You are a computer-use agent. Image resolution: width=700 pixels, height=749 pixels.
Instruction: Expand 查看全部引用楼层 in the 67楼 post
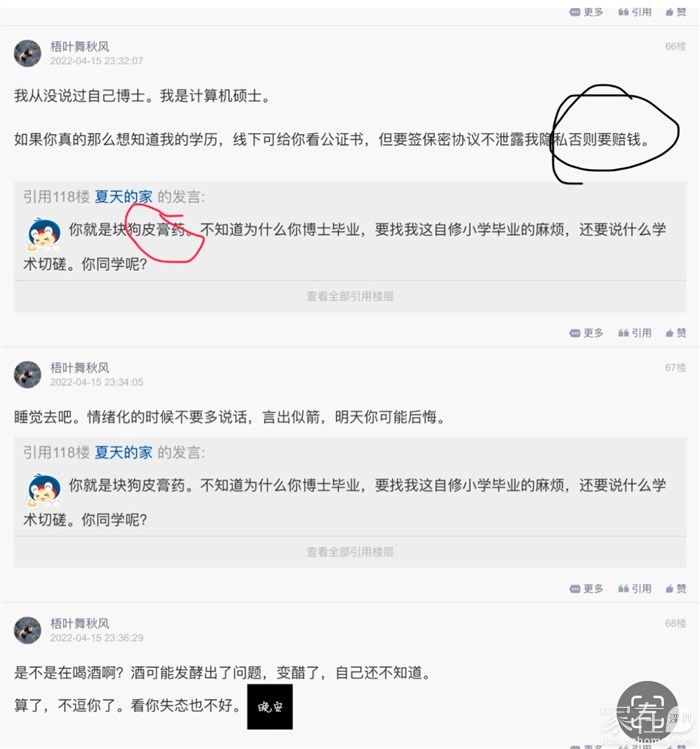tap(350, 552)
